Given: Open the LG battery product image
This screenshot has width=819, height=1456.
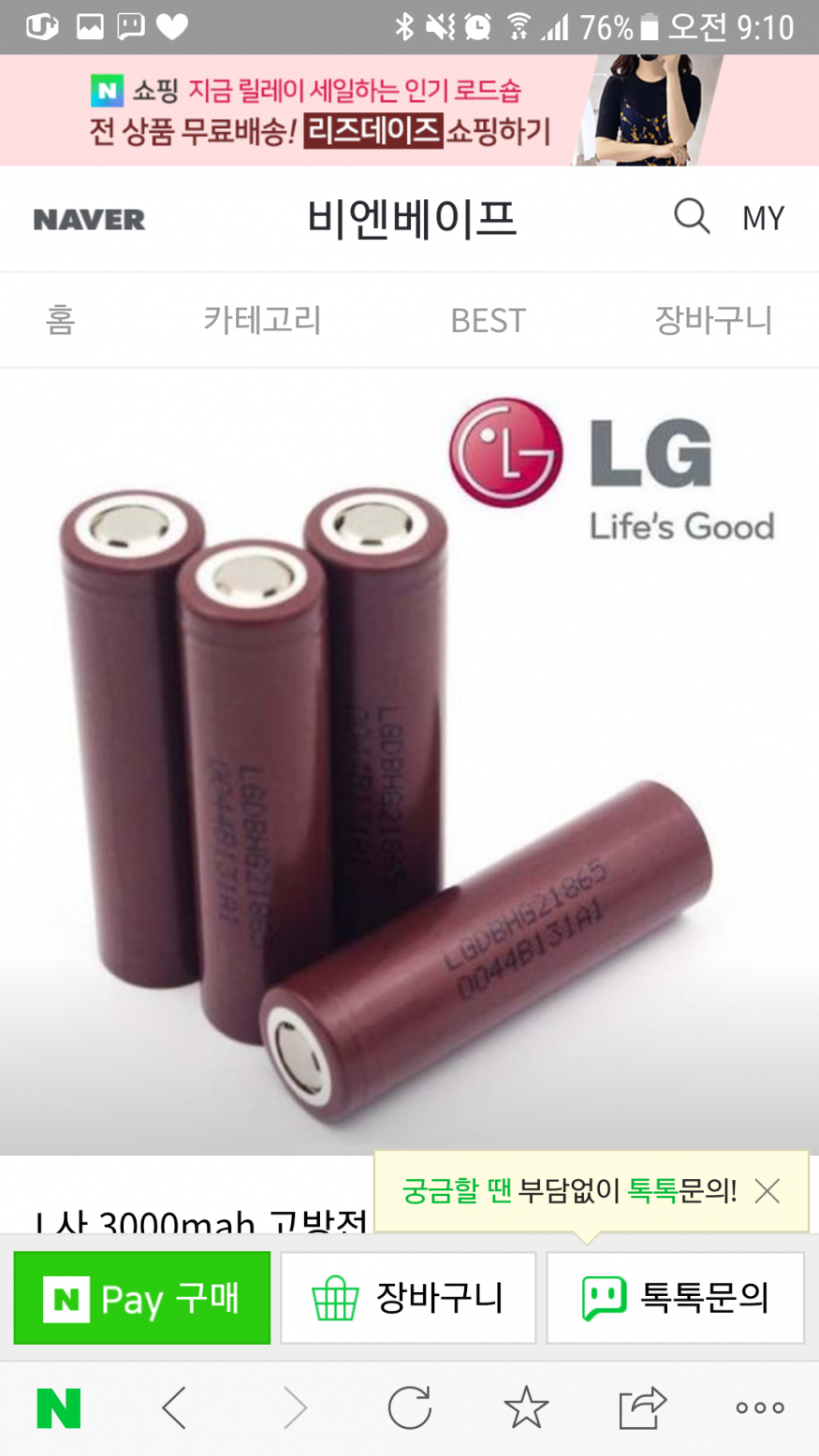Looking at the screenshot, I should pyautogui.click(x=409, y=760).
